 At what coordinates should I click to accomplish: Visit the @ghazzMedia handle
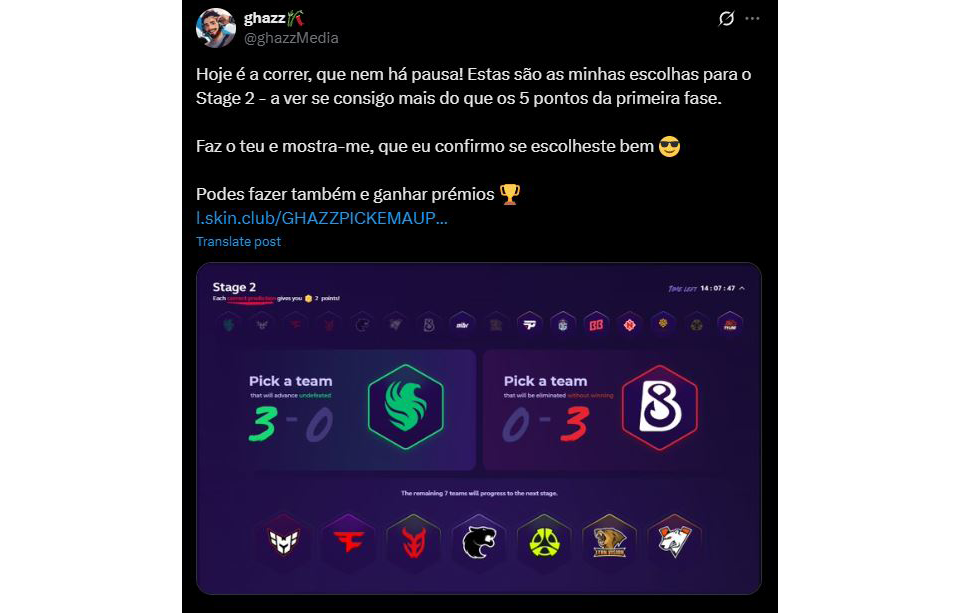tap(291, 38)
